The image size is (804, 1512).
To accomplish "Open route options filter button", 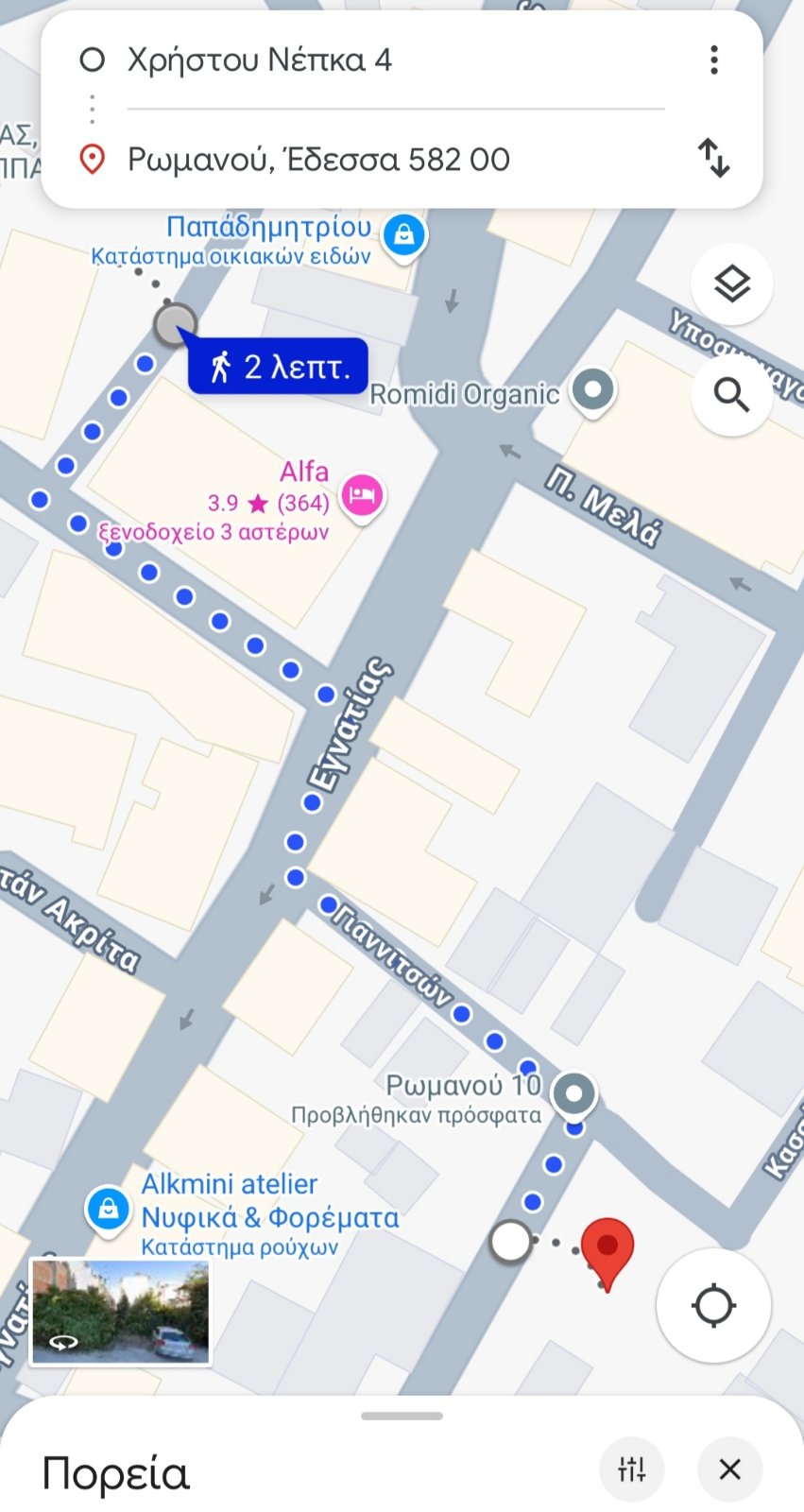I will pyautogui.click(x=632, y=1469).
